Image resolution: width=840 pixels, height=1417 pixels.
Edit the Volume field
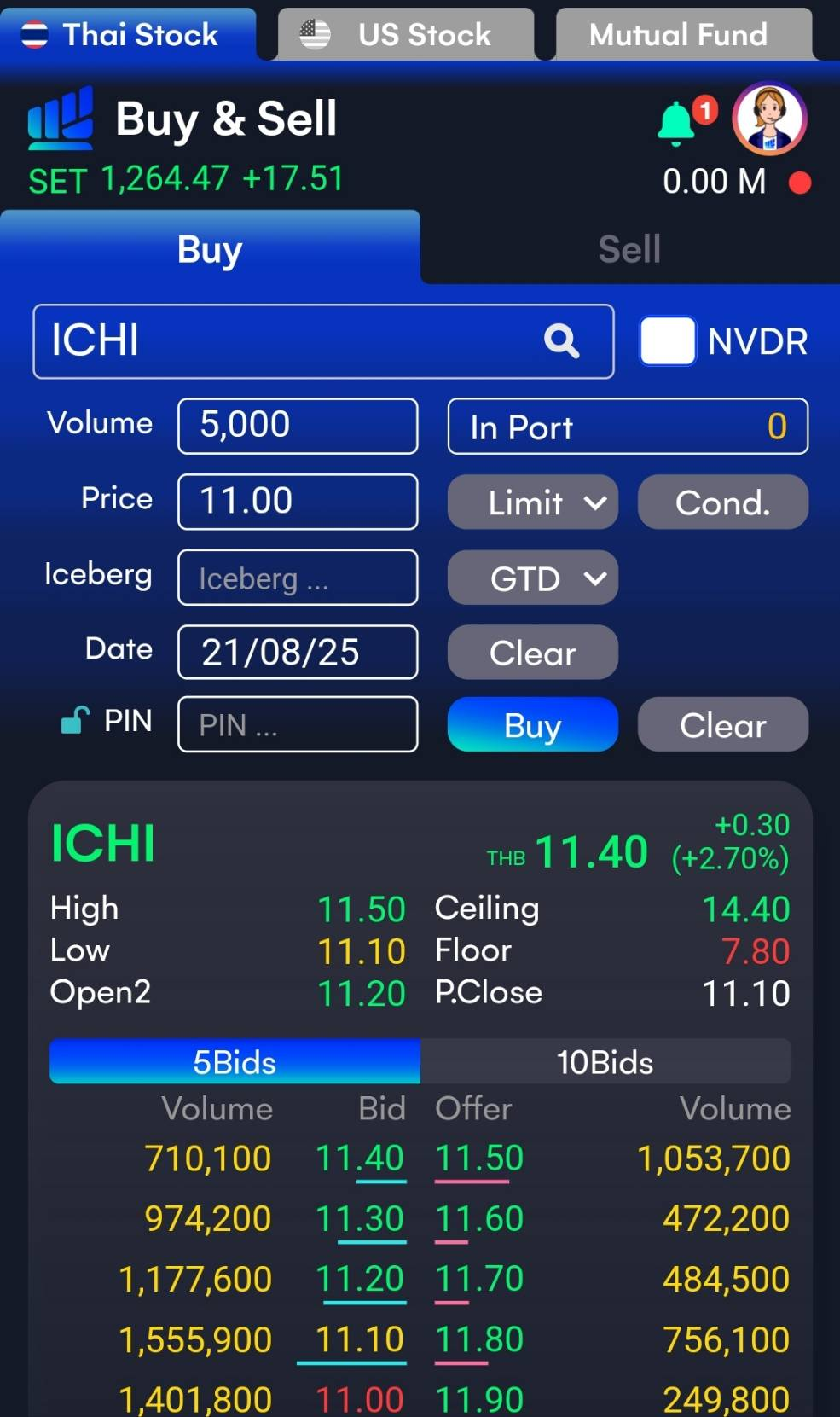[298, 426]
